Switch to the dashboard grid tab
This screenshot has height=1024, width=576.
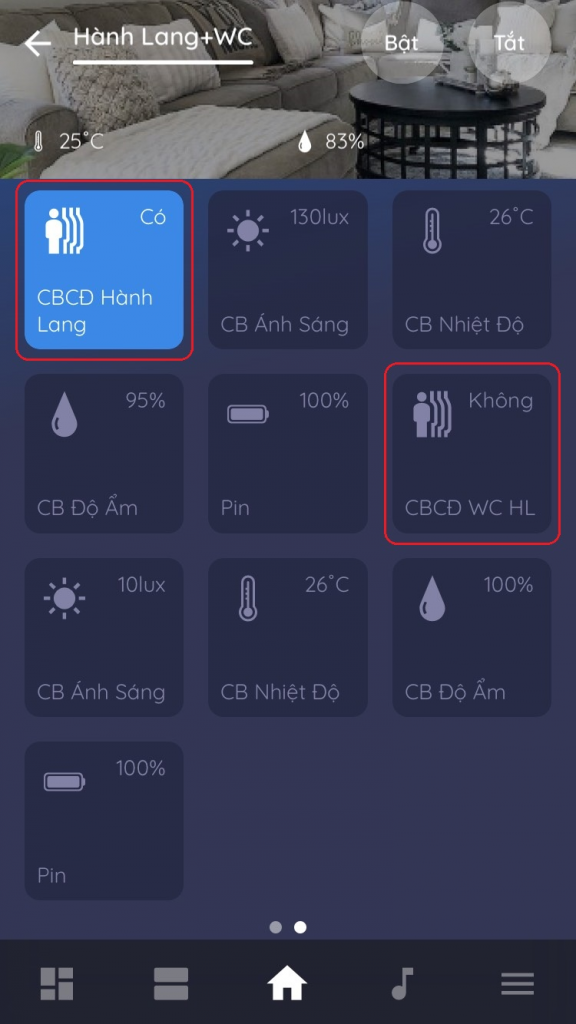click(57, 984)
